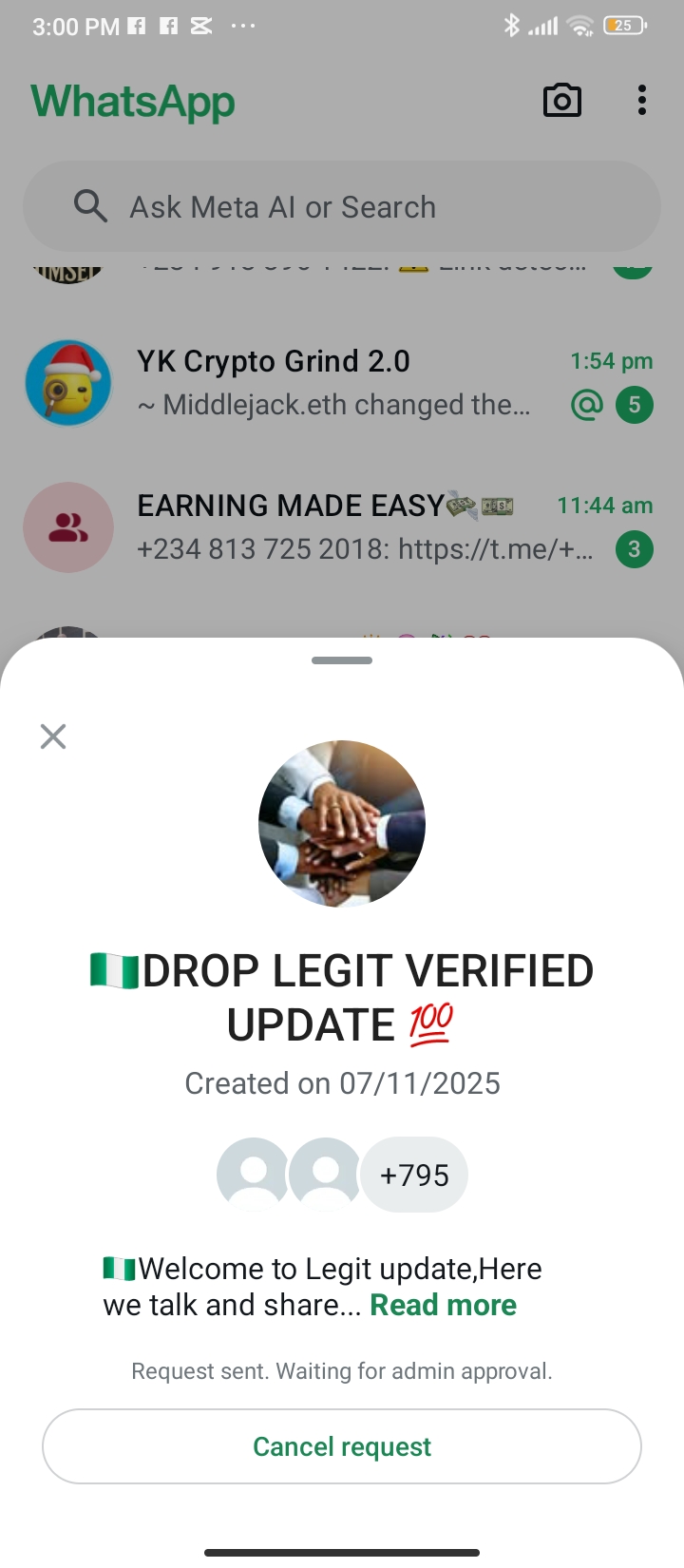Expand the description with Read more
Screen dimensions: 684x1568
tap(443, 1306)
